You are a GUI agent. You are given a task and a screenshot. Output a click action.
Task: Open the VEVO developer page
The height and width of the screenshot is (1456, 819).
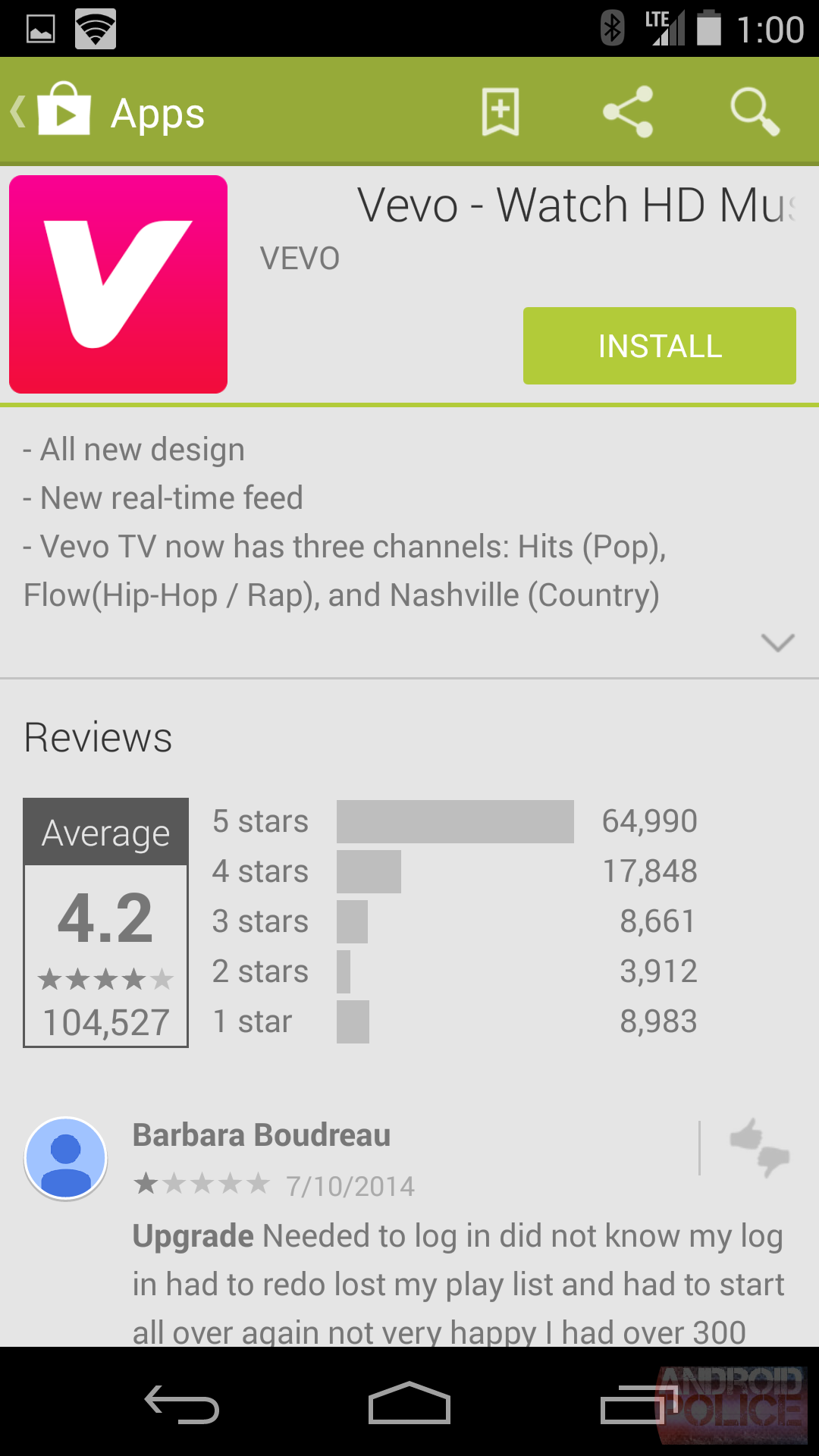click(x=300, y=259)
